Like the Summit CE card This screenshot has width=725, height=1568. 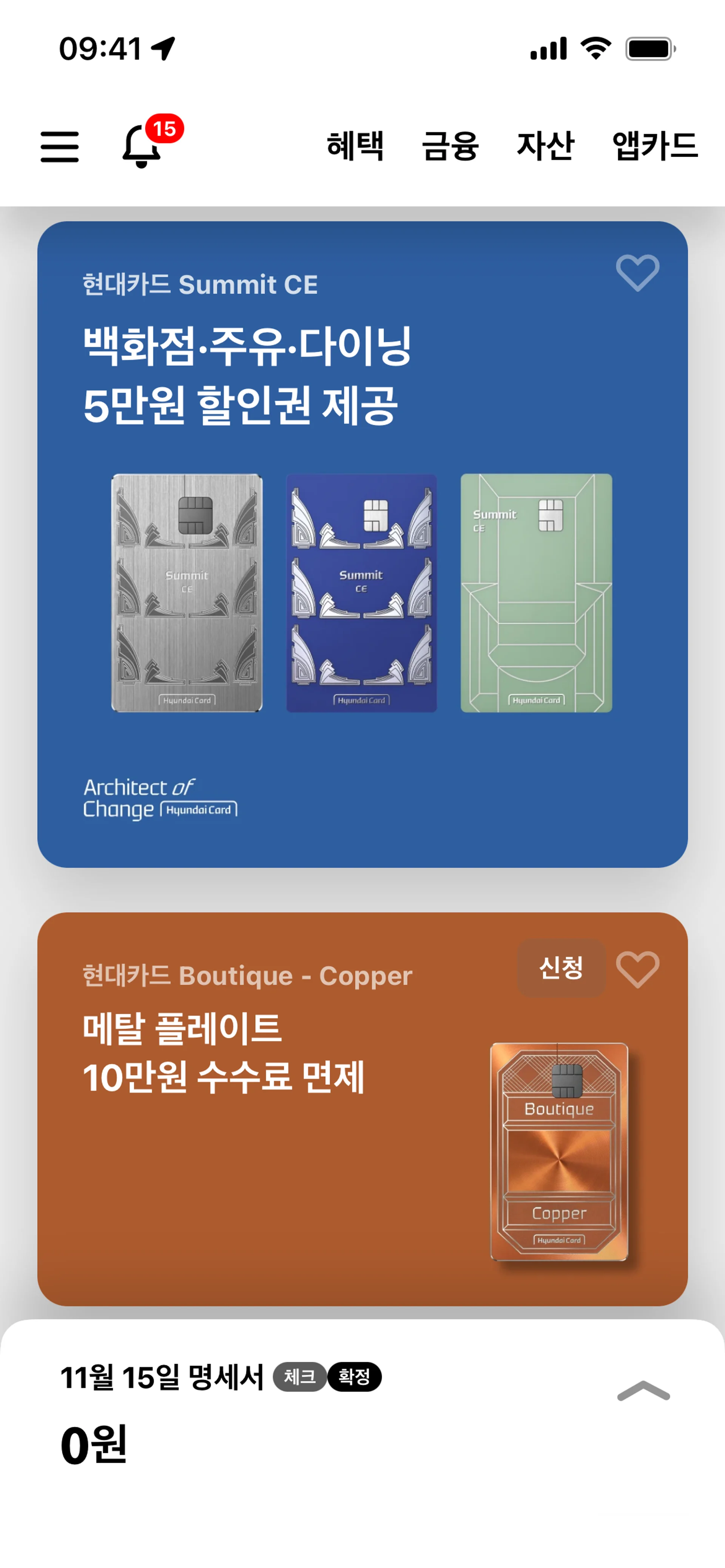(637, 273)
